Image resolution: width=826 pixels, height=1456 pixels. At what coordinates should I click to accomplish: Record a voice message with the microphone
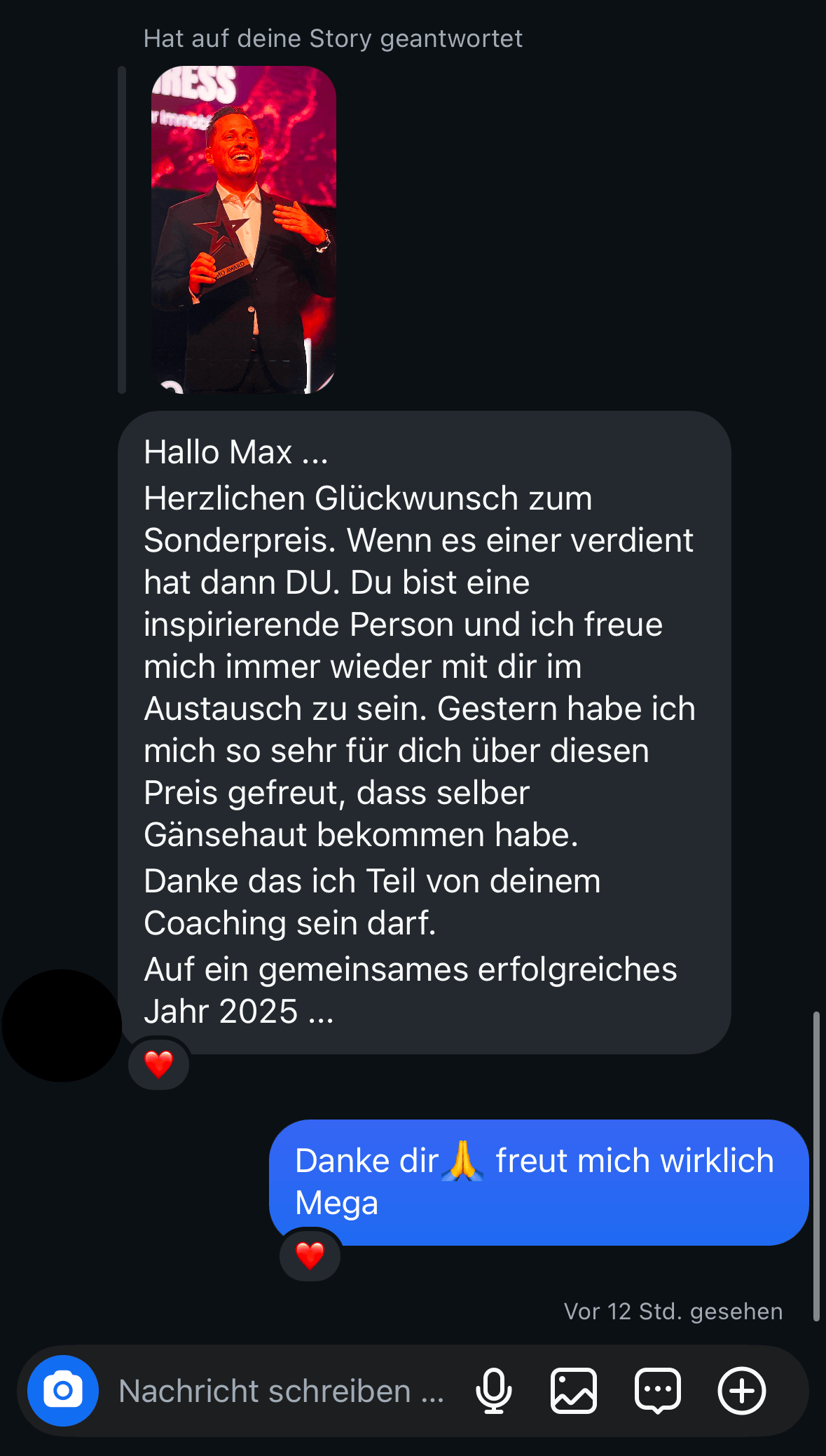[x=493, y=1391]
